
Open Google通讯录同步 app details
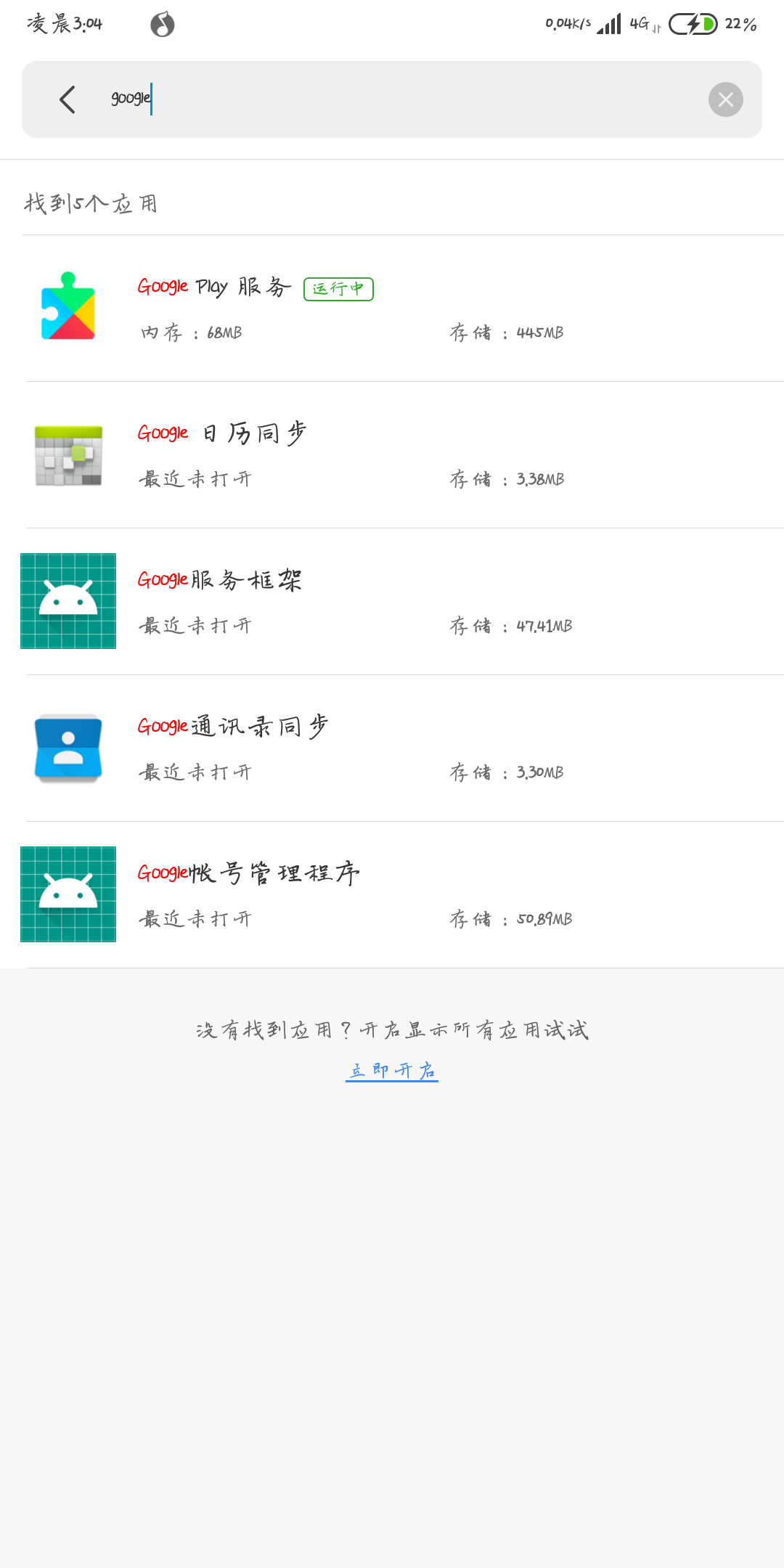click(x=392, y=748)
